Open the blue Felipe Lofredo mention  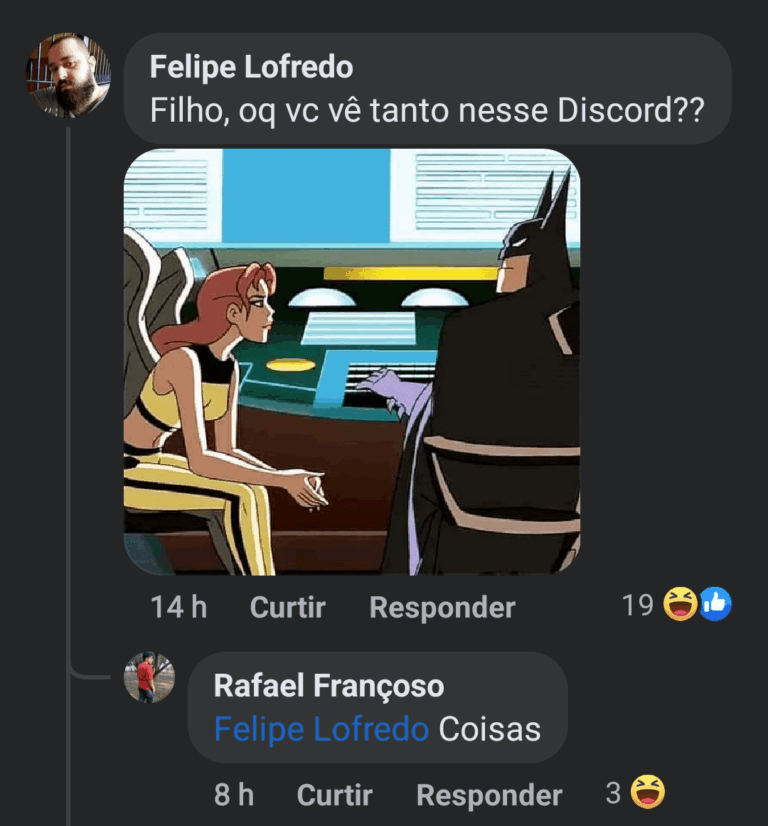tap(321, 729)
